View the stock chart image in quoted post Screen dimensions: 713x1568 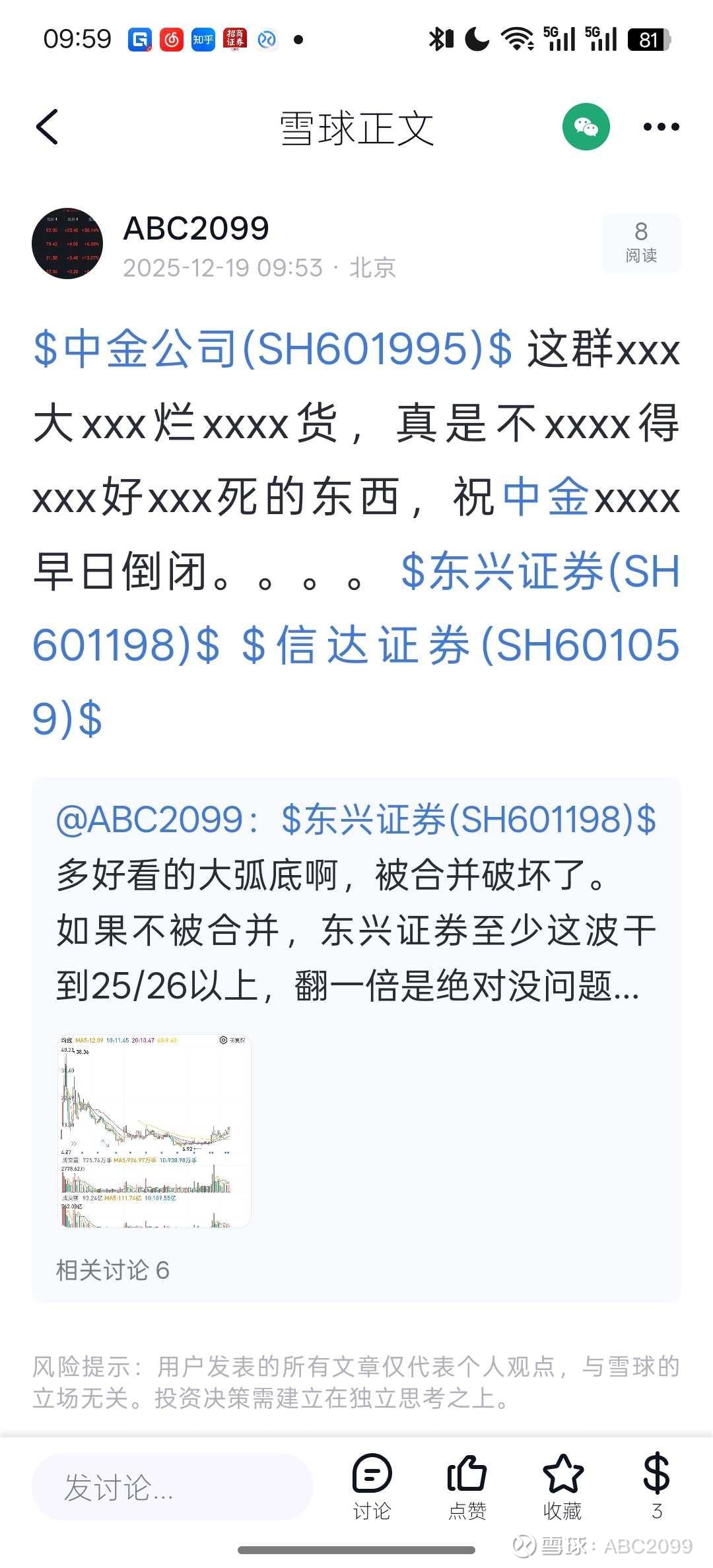[x=154, y=1131]
